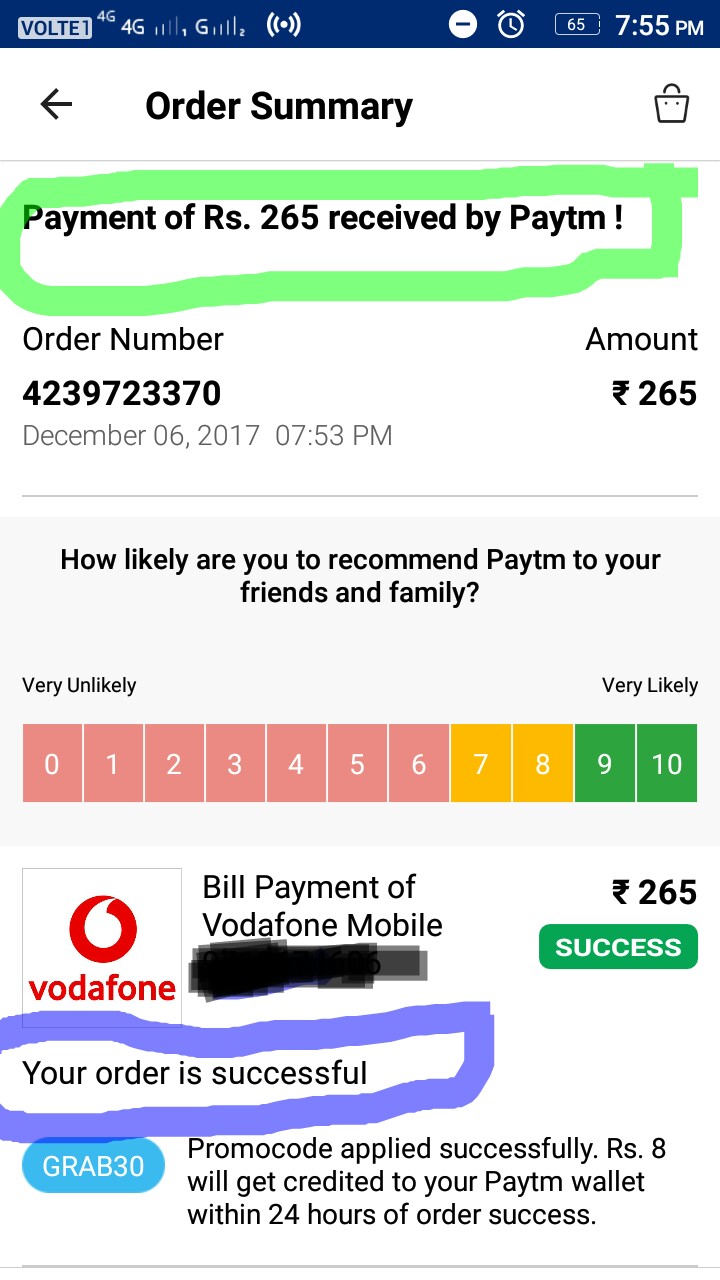This screenshot has height=1280, width=720.
Task: Give a rating of 4
Action: 296,765
